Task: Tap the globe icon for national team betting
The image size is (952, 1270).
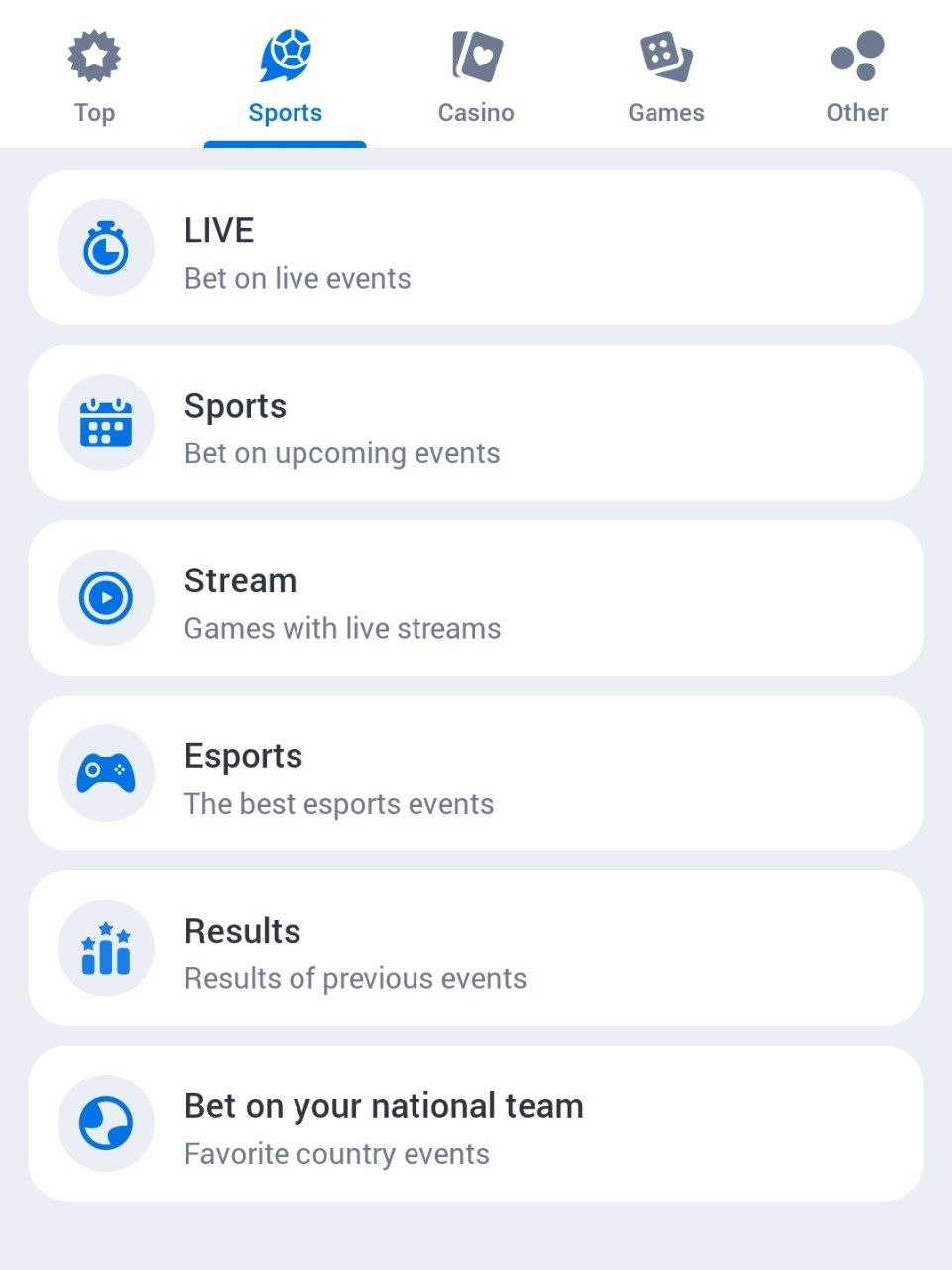Action: (x=106, y=1122)
